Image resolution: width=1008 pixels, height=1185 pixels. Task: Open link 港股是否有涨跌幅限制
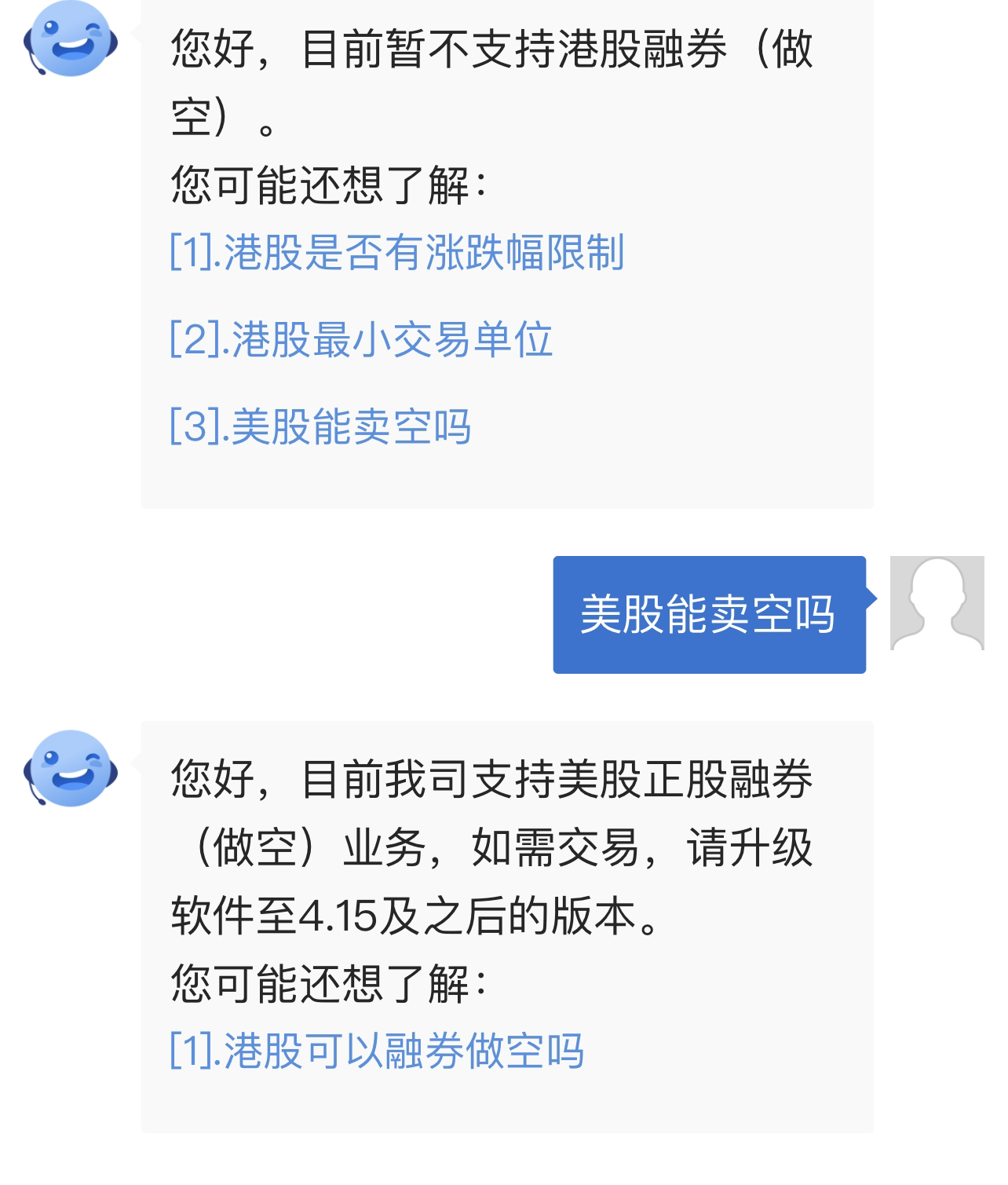[x=396, y=253]
